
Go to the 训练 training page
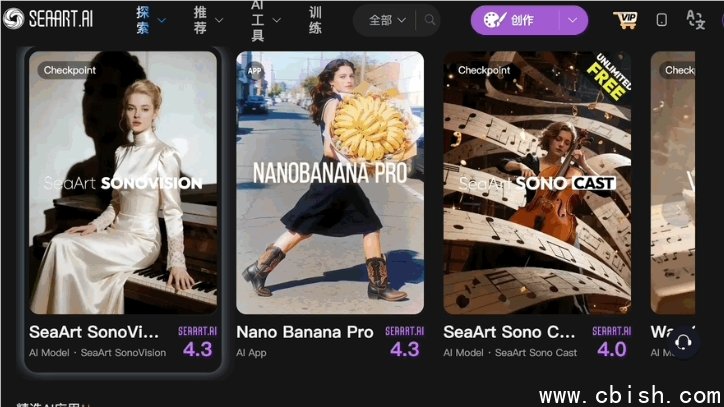point(316,19)
